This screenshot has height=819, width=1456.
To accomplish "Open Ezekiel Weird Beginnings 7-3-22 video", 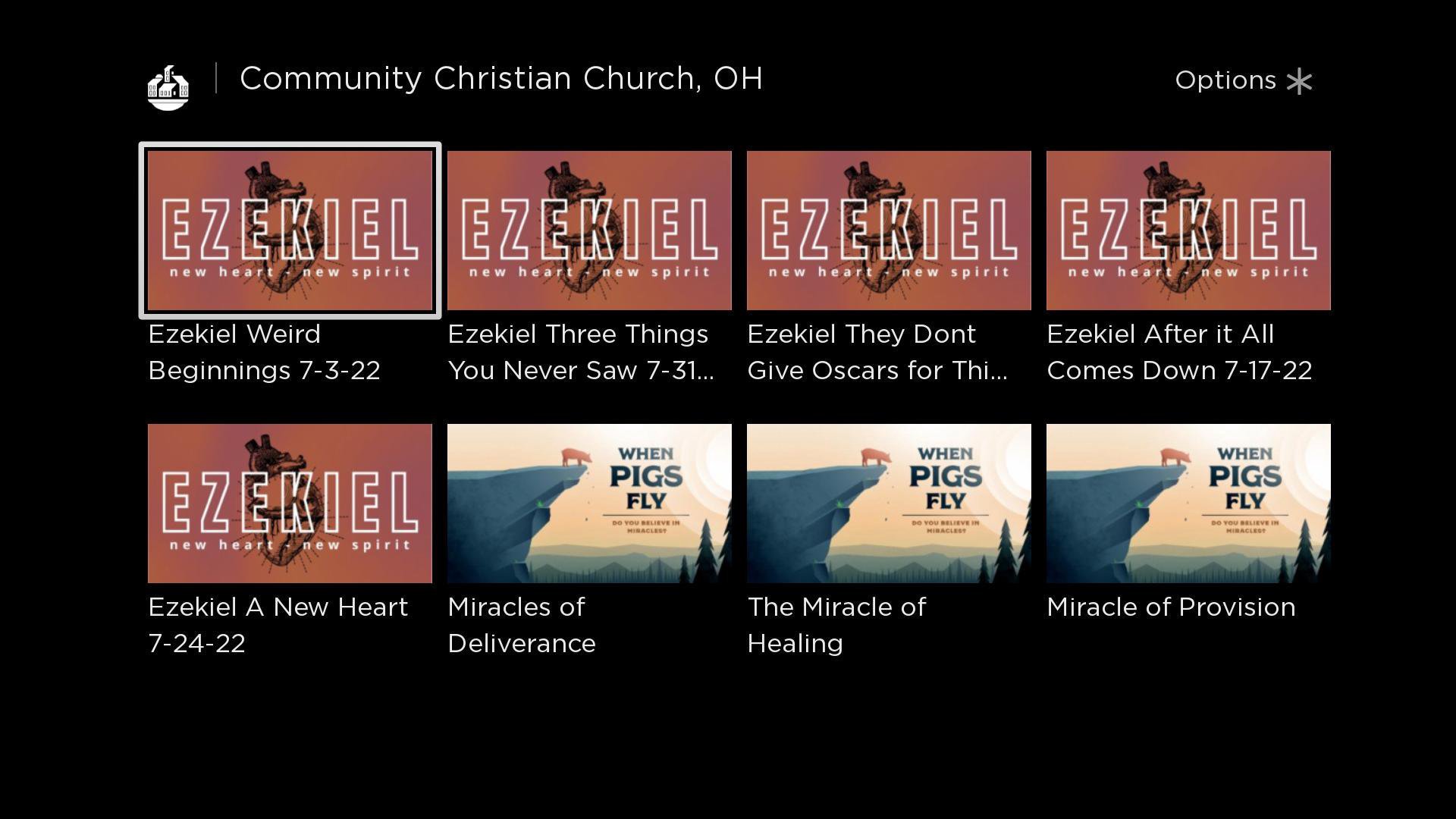I will pyautogui.click(x=290, y=231).
